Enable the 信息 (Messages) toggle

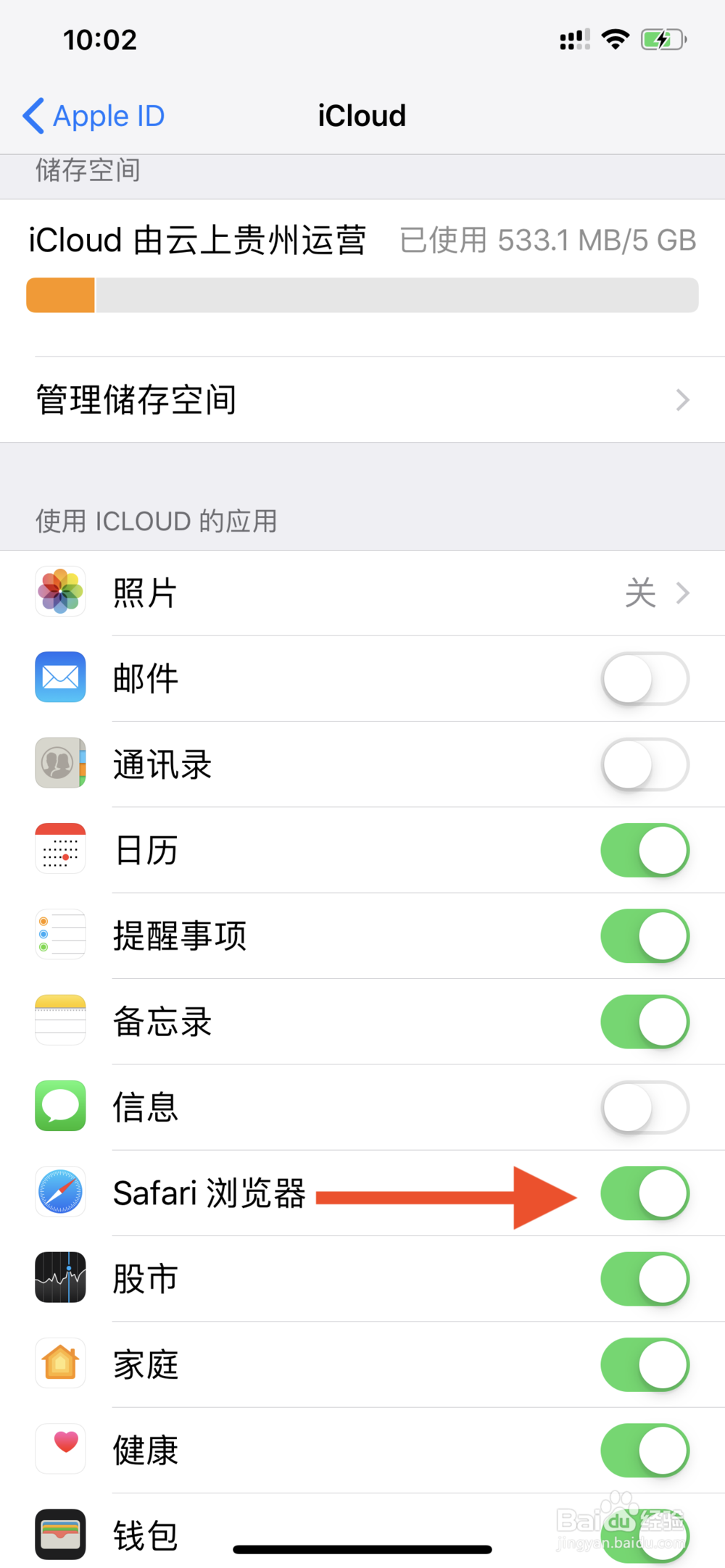[645, 1106]
